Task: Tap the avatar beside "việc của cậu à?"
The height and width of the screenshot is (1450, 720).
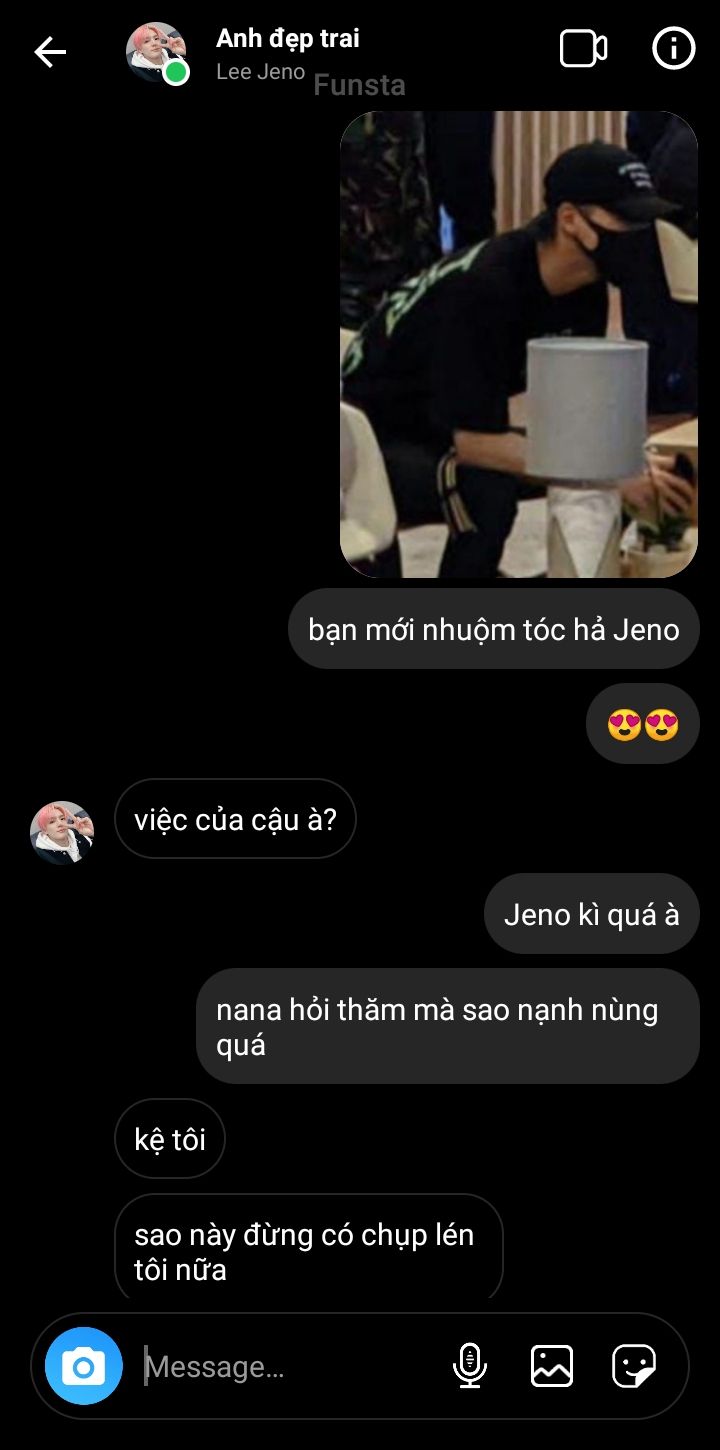Action: [62, 832]
